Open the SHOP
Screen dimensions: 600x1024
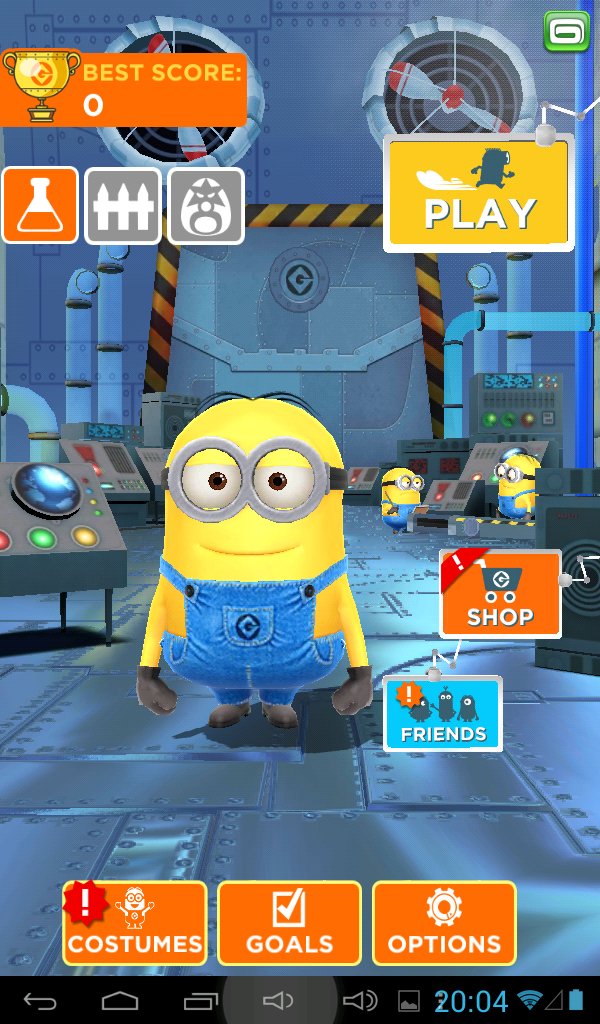click(500, 594)
